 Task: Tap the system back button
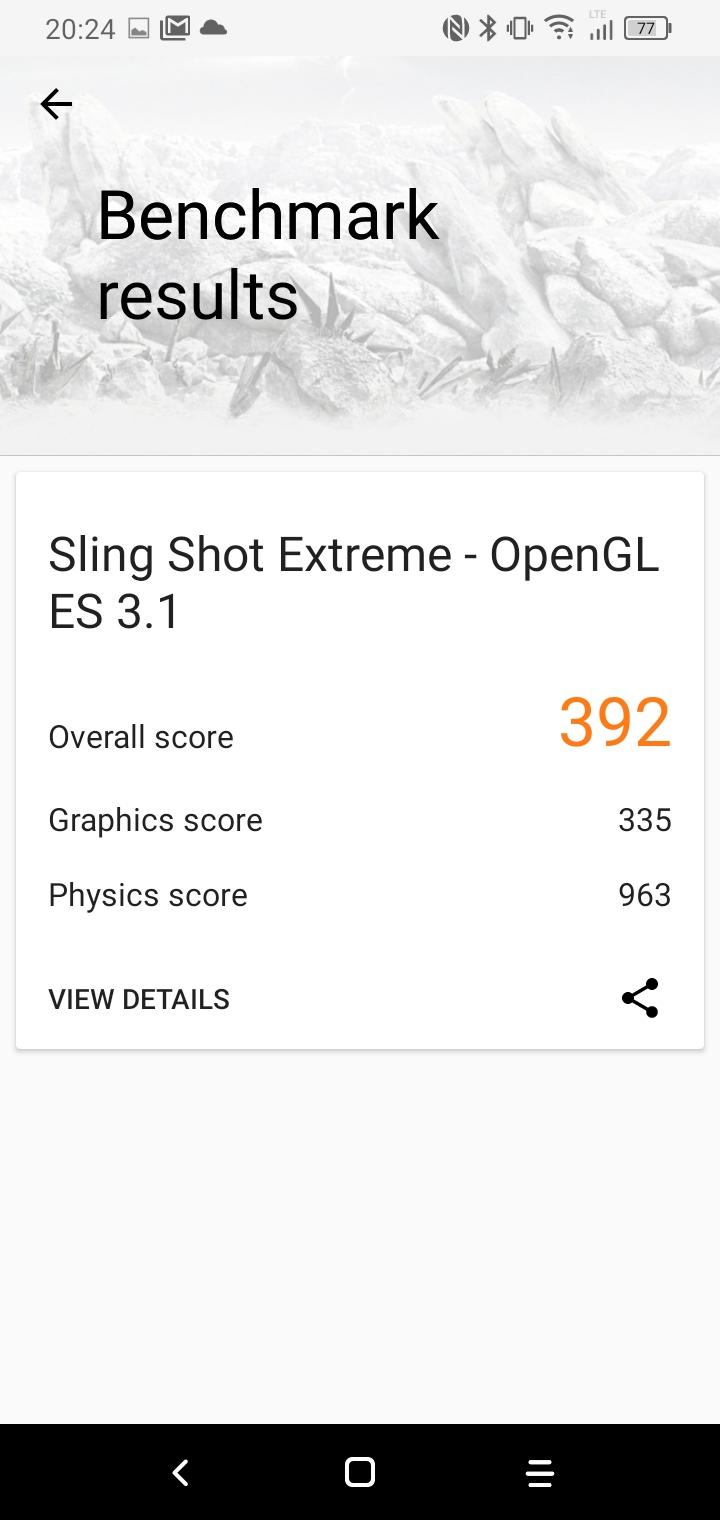click(180, 1472)
